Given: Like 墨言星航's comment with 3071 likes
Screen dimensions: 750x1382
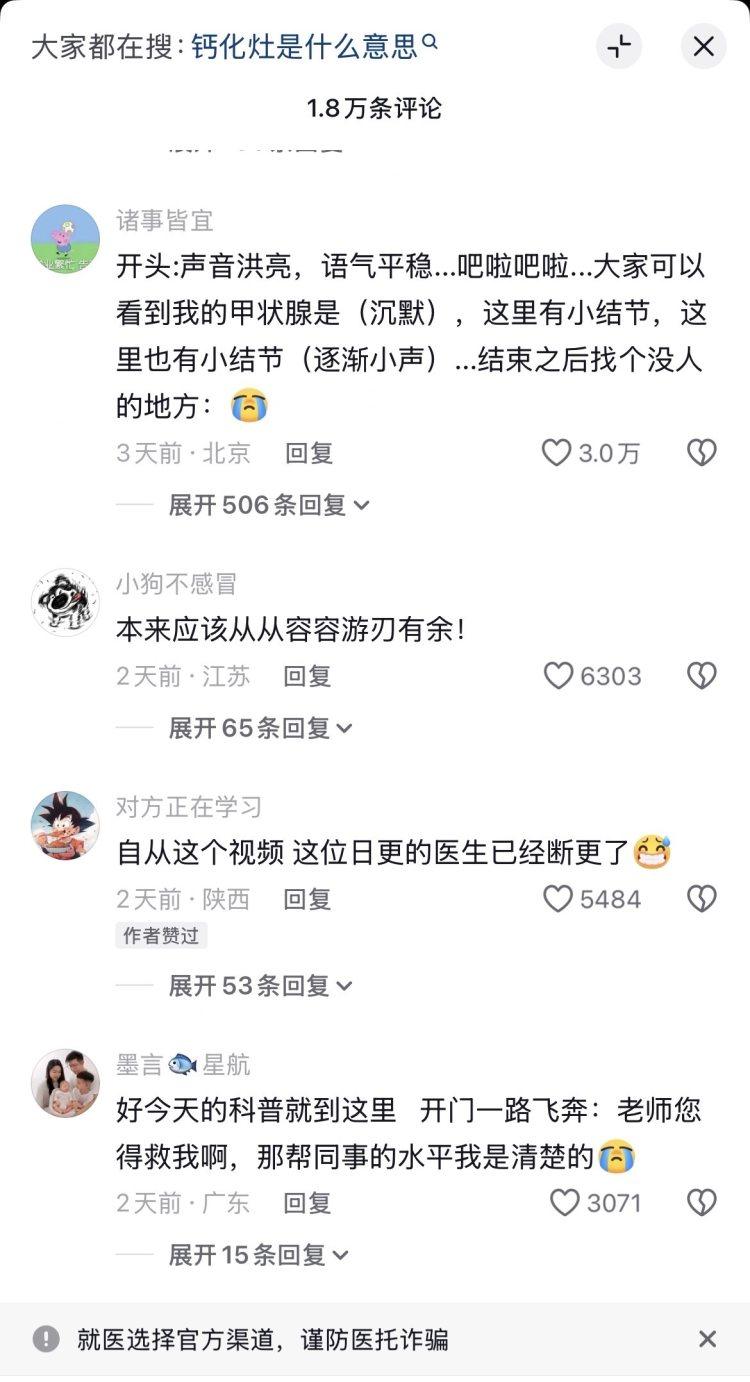Looking at the screenshot, I should (565, 1202).
